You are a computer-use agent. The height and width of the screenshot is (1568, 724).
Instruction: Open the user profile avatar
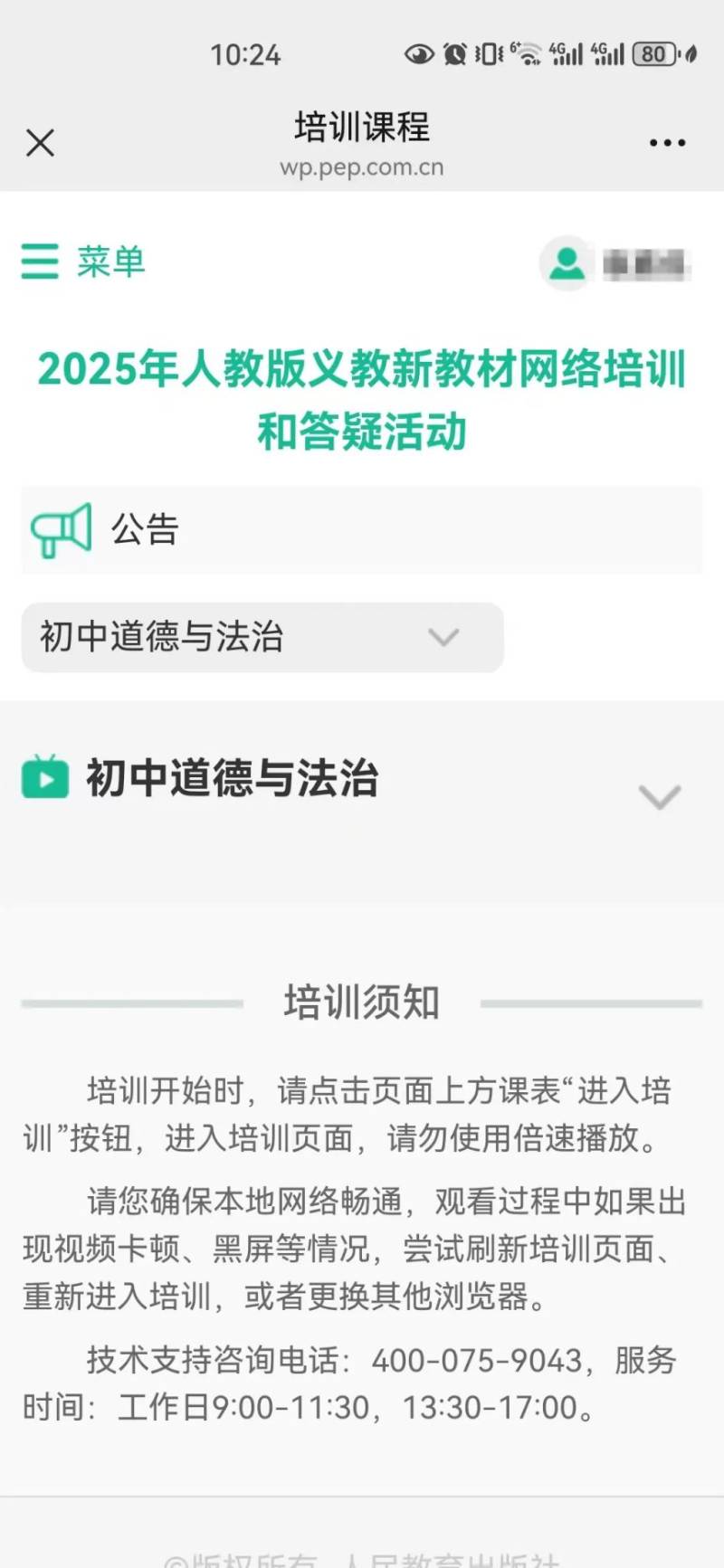click(567, 263)
